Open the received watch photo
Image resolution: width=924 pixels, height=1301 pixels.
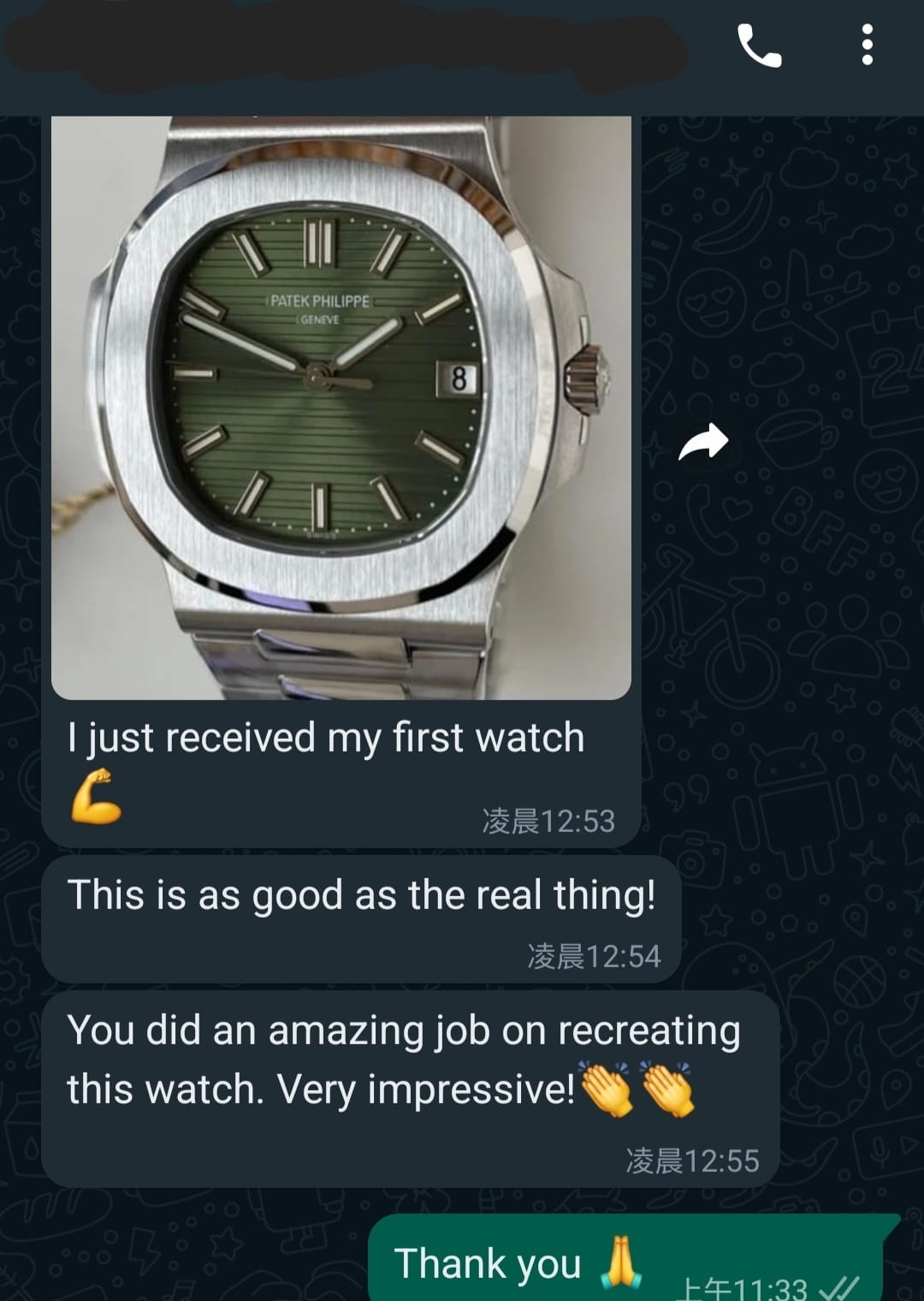341,407
